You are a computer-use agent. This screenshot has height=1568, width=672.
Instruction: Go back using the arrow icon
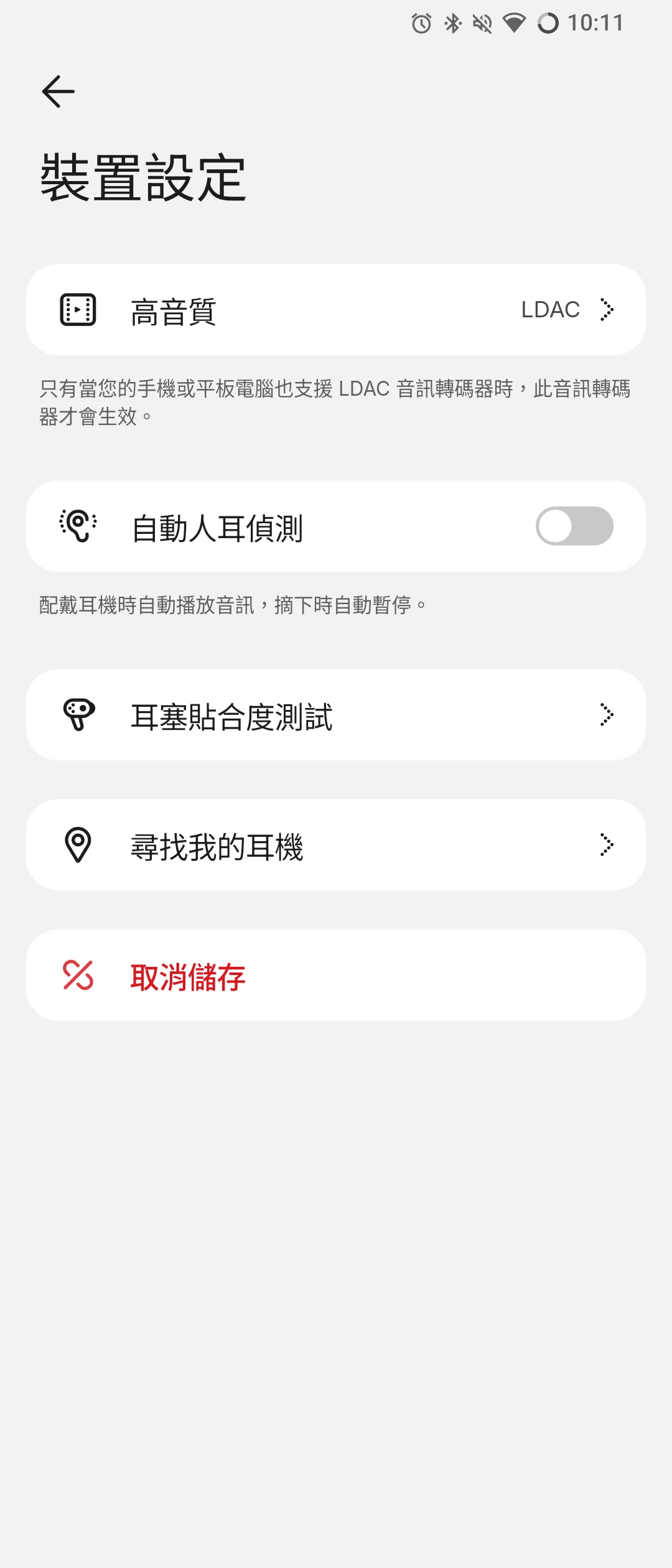point(58,91)
